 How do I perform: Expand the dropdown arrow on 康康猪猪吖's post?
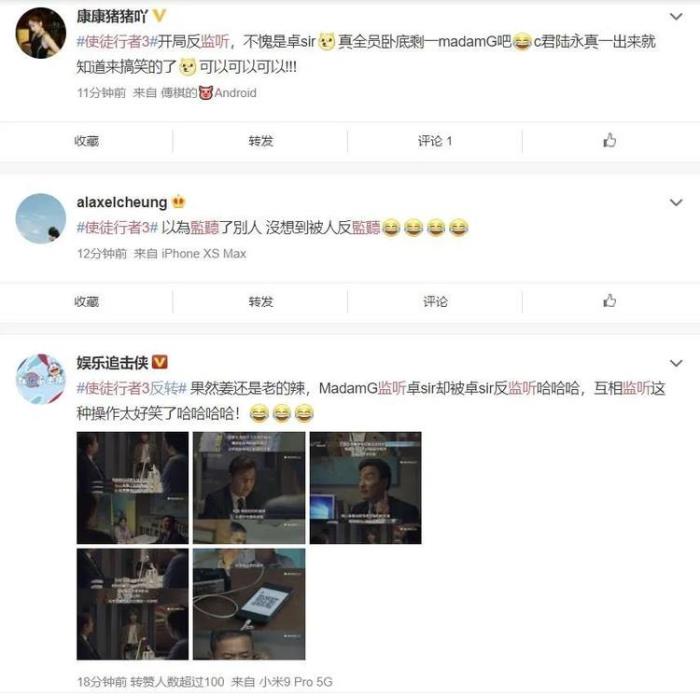coord(677,19)
